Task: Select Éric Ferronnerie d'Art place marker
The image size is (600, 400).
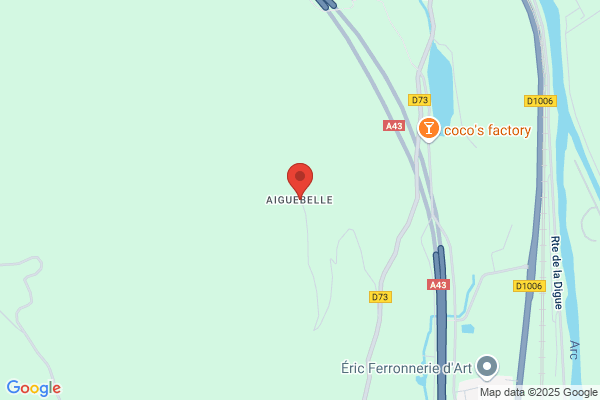Action: click(x=487, y=366)
